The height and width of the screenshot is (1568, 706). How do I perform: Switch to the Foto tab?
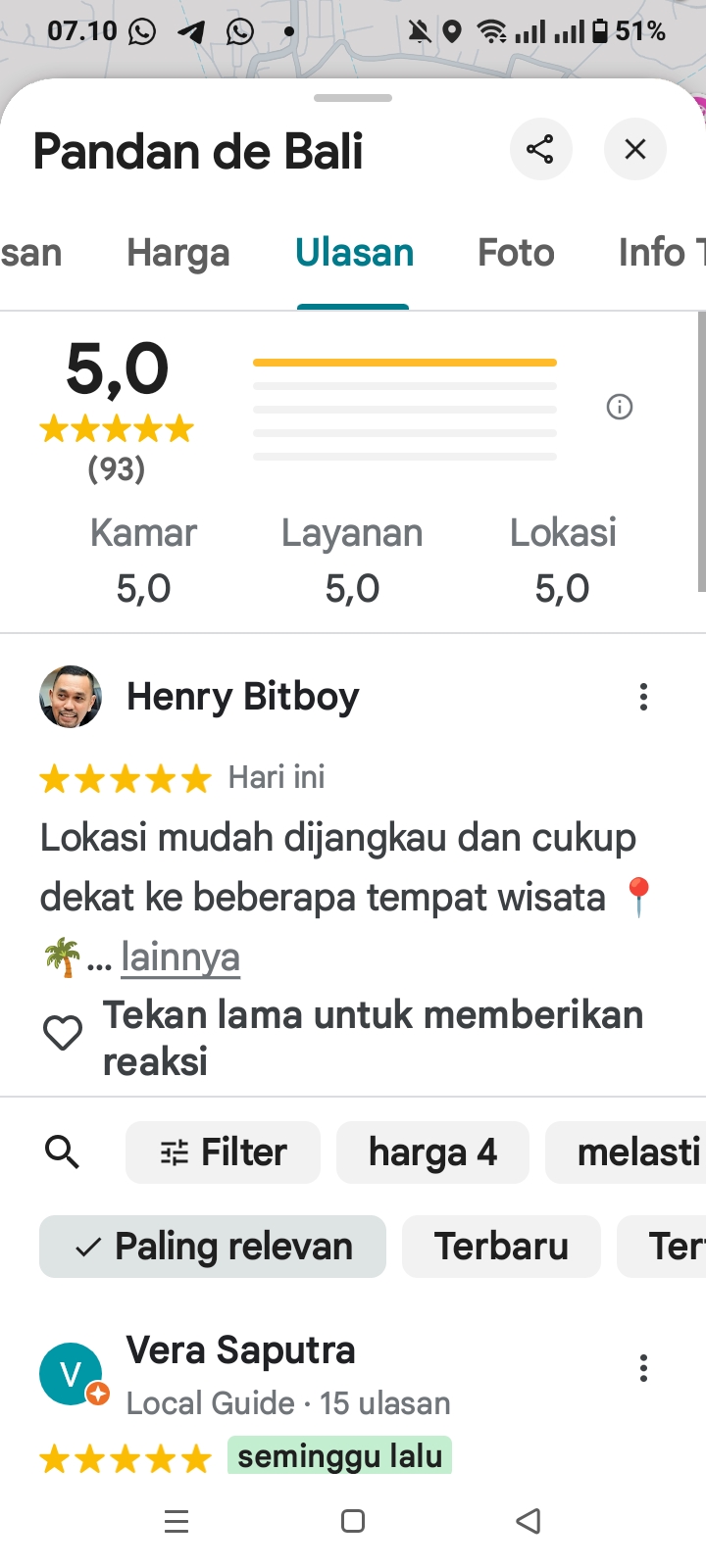516,253
